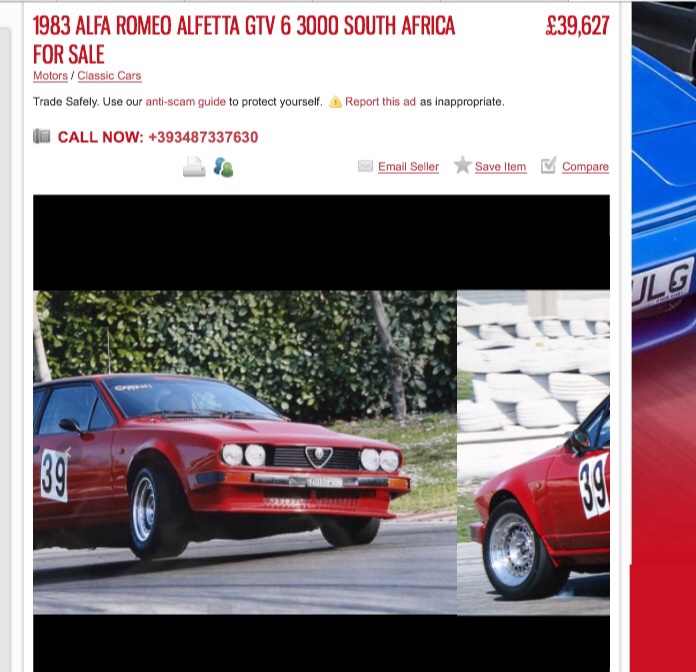Save this item
Viewport: 696px width, 672px height.
click(500, 167)
